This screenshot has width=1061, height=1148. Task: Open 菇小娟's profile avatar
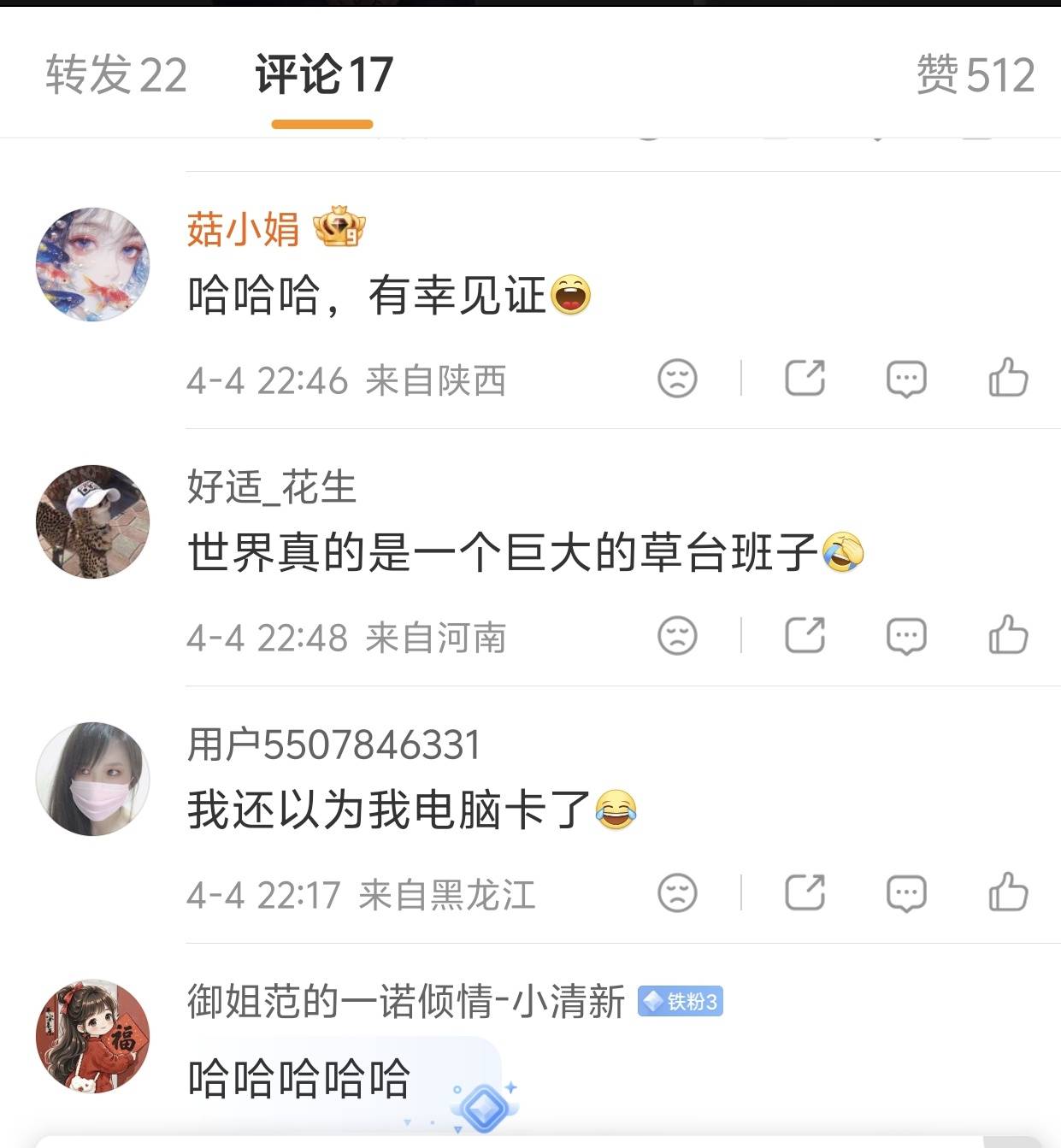coord(92,264)
